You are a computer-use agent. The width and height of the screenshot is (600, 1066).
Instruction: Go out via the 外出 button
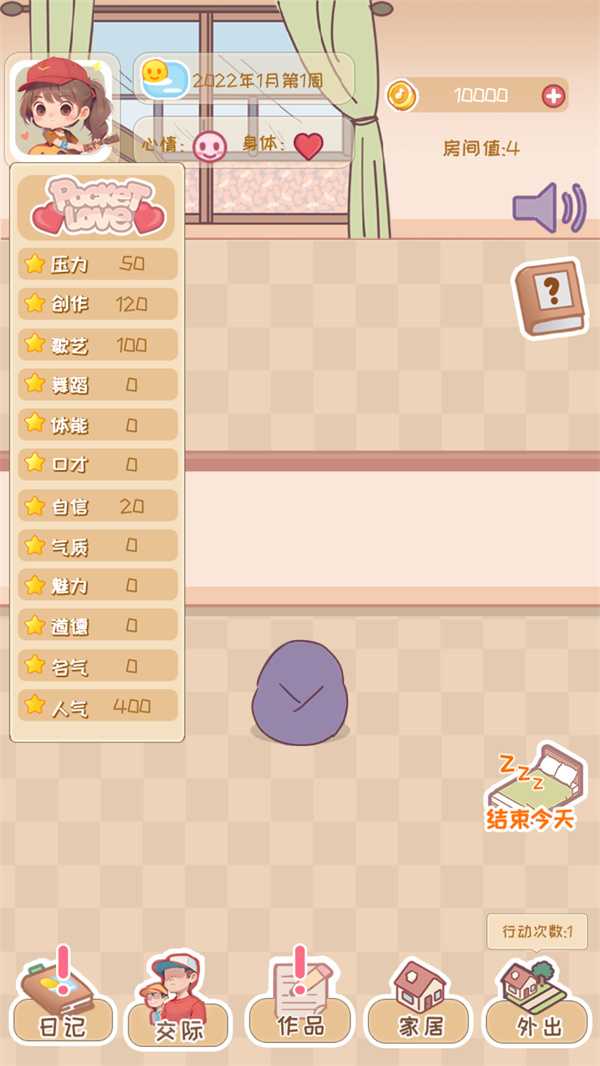coord(537,1004)
